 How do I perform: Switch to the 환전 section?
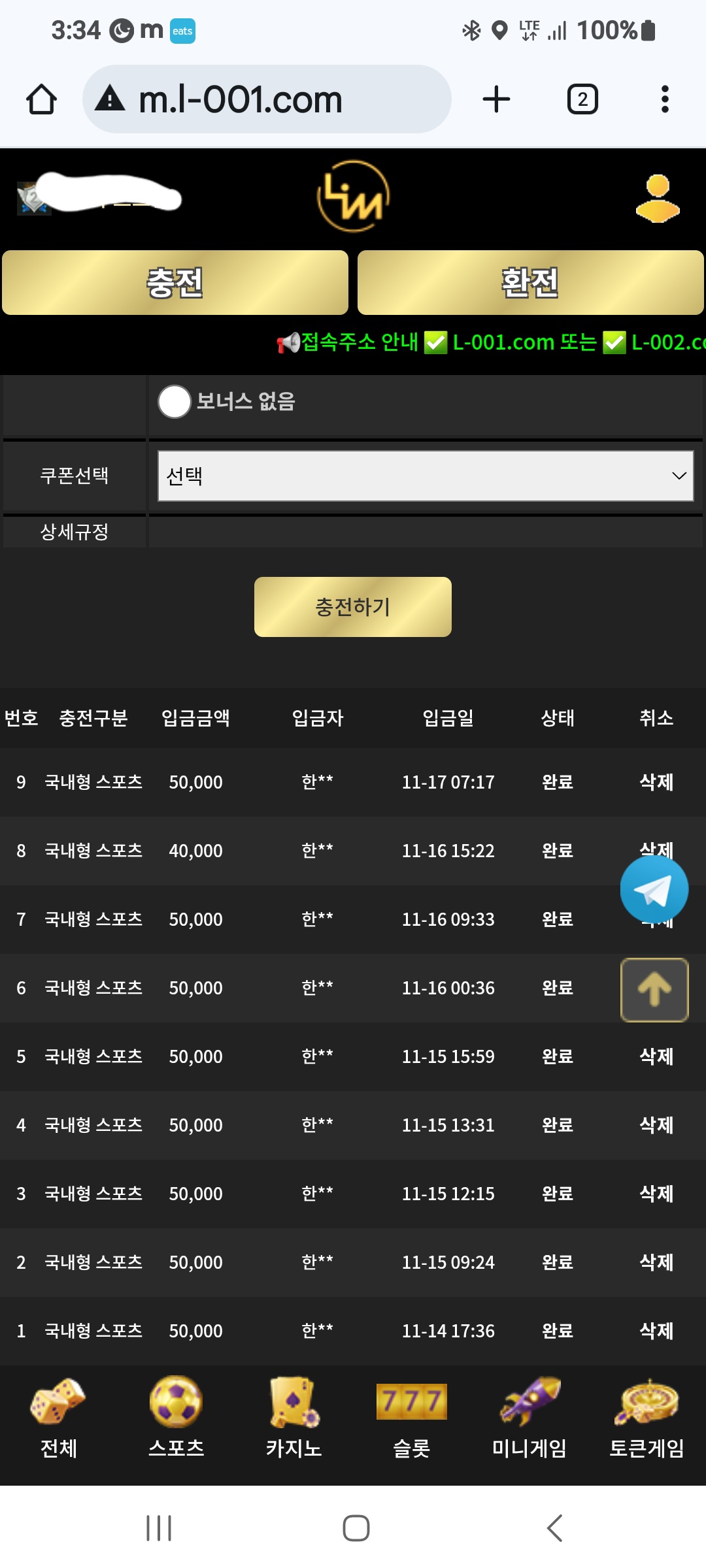[x=530, y=283]
